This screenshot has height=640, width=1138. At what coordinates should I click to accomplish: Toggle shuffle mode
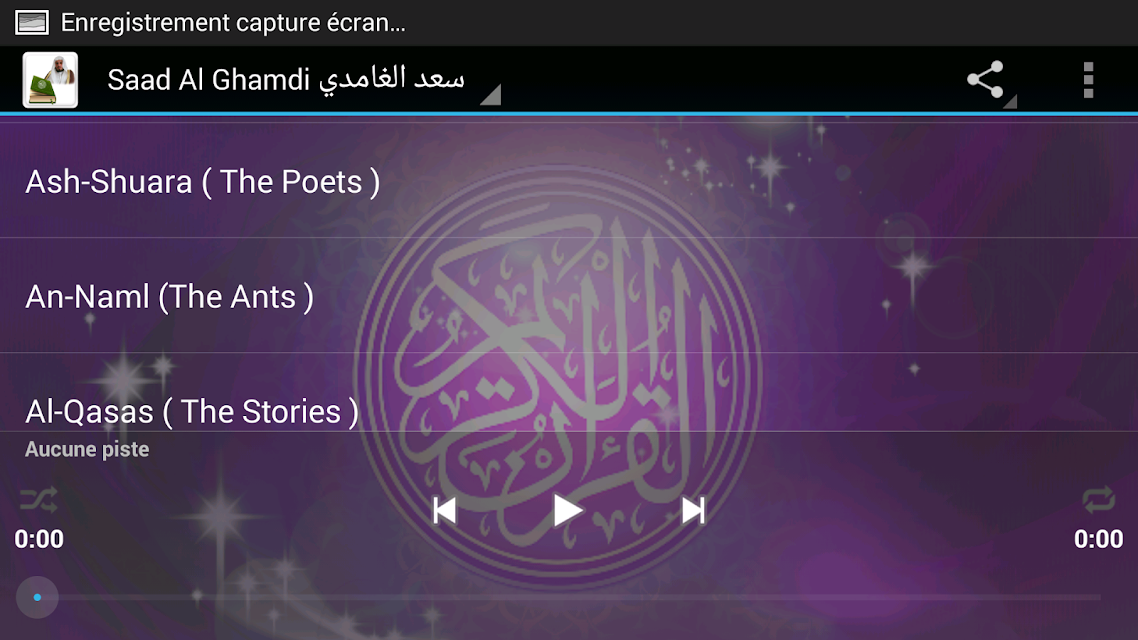(39, 498)
